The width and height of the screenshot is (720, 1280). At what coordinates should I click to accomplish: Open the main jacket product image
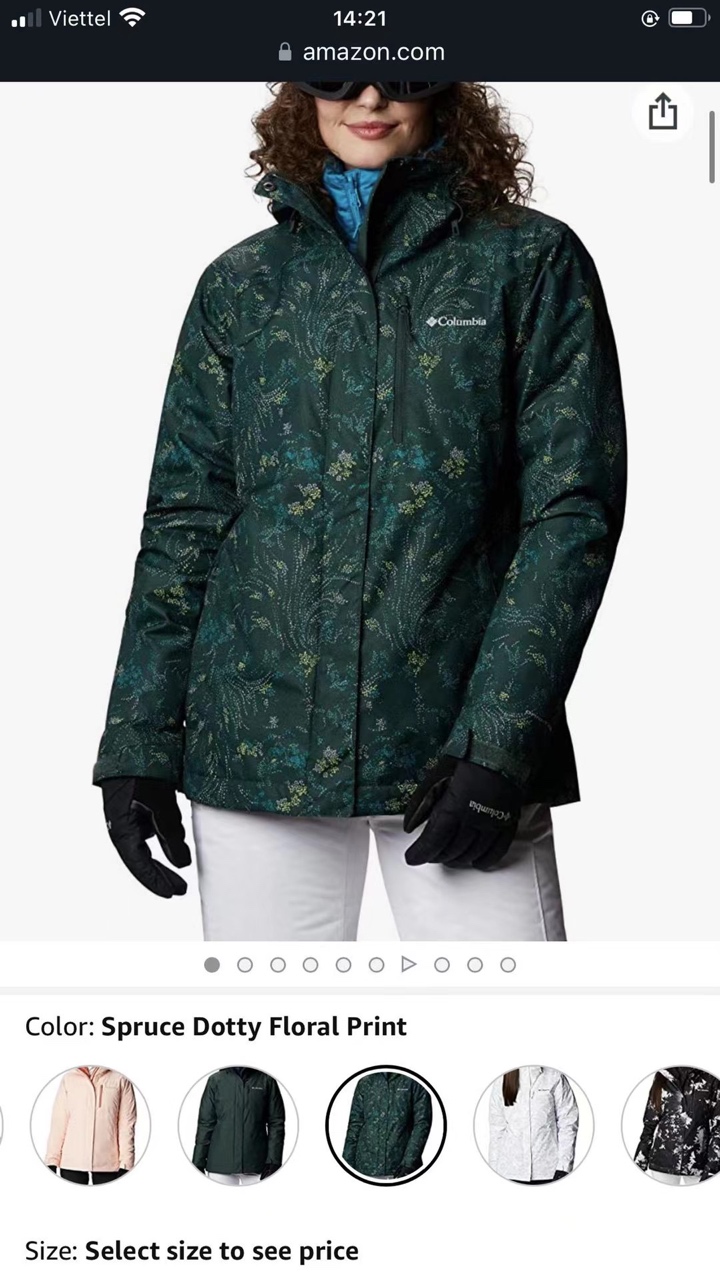tap(360, 510)
